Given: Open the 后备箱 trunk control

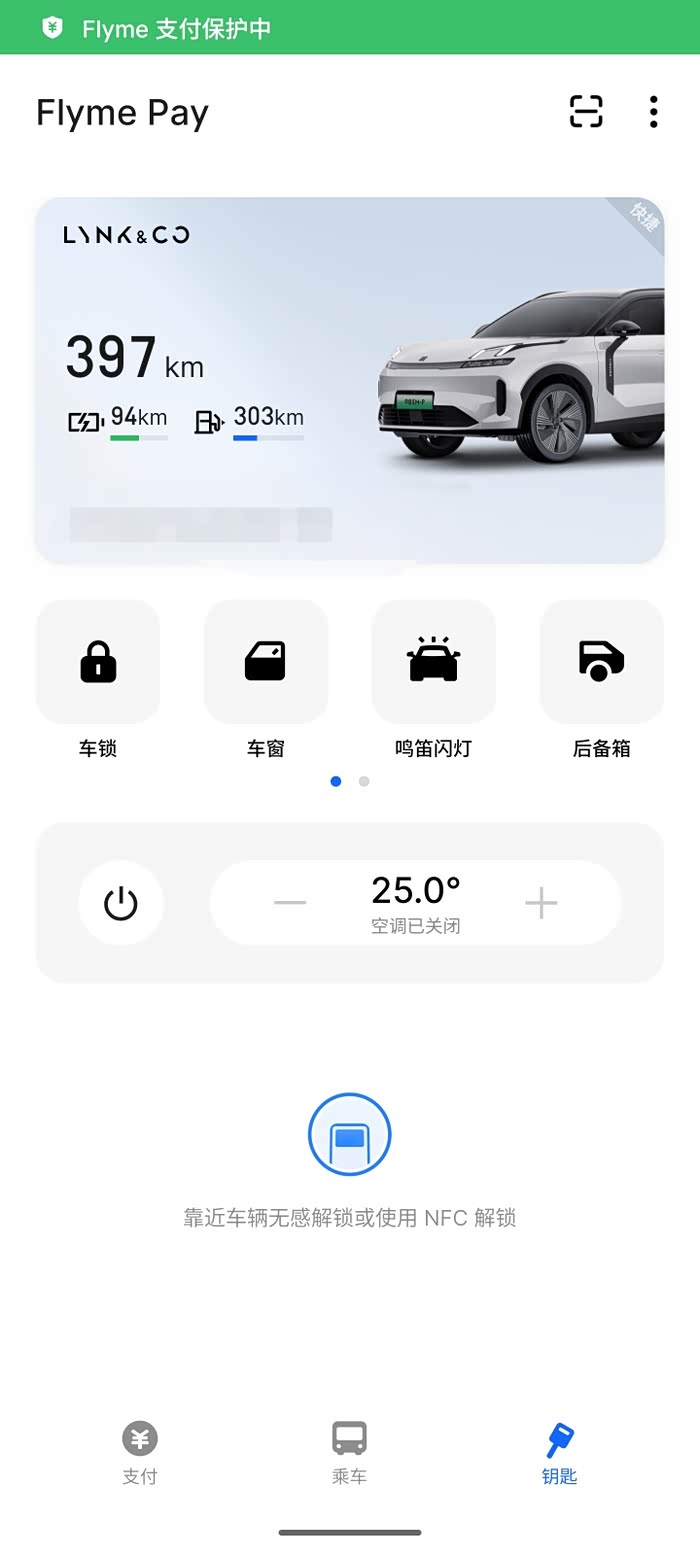Looking at the screenshot, I should tap(601, 662).
